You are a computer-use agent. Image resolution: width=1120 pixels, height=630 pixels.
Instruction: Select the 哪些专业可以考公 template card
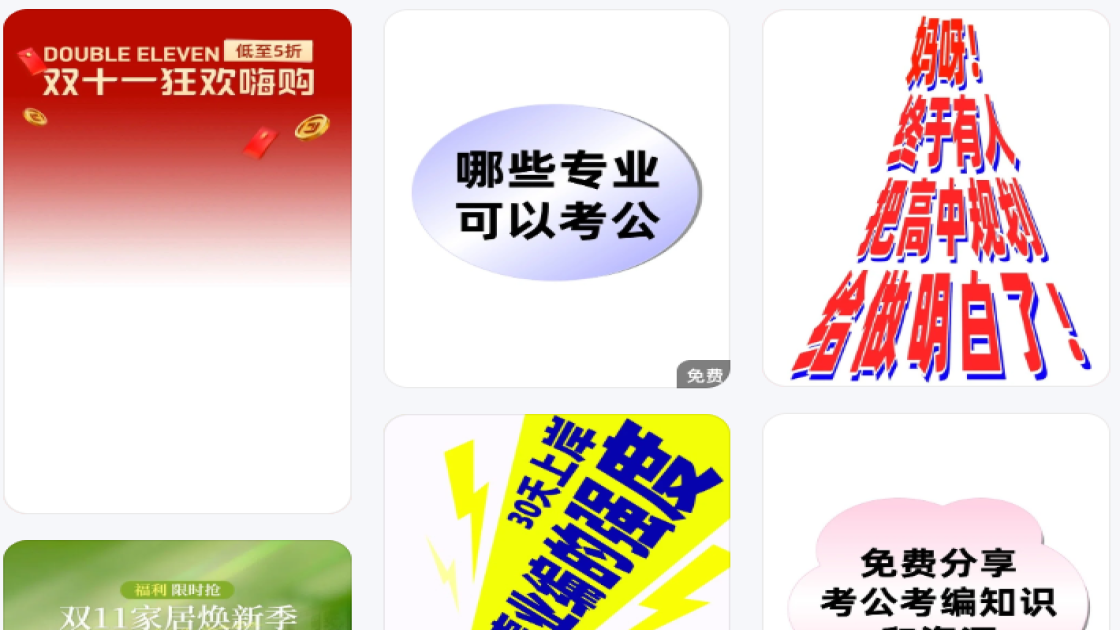(x=557, y=198)
